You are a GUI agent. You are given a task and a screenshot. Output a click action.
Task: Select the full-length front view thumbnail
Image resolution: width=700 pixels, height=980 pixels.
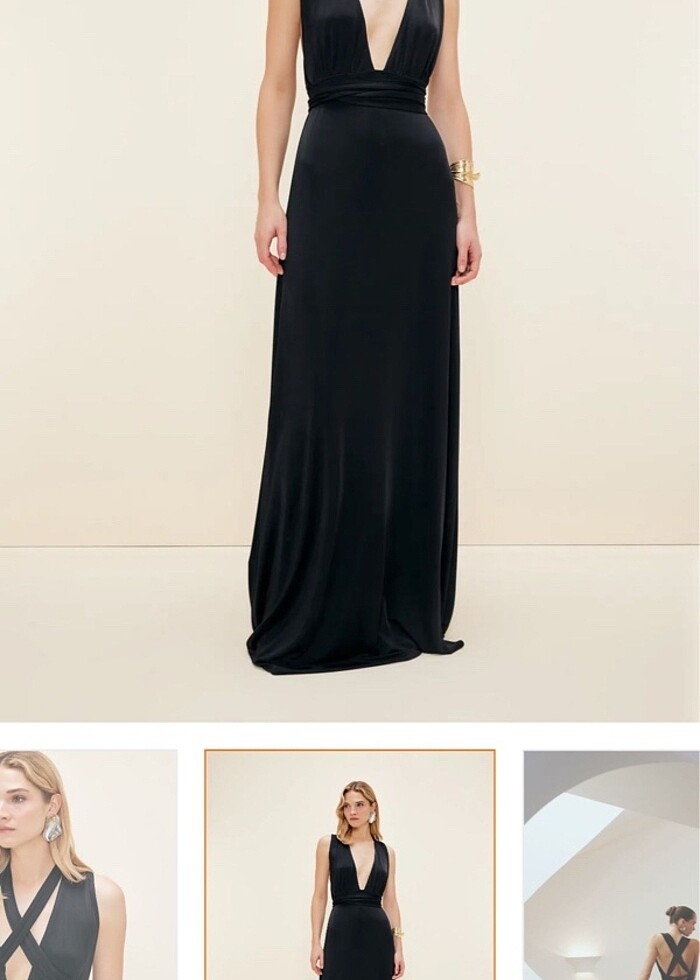pos(350,865)
